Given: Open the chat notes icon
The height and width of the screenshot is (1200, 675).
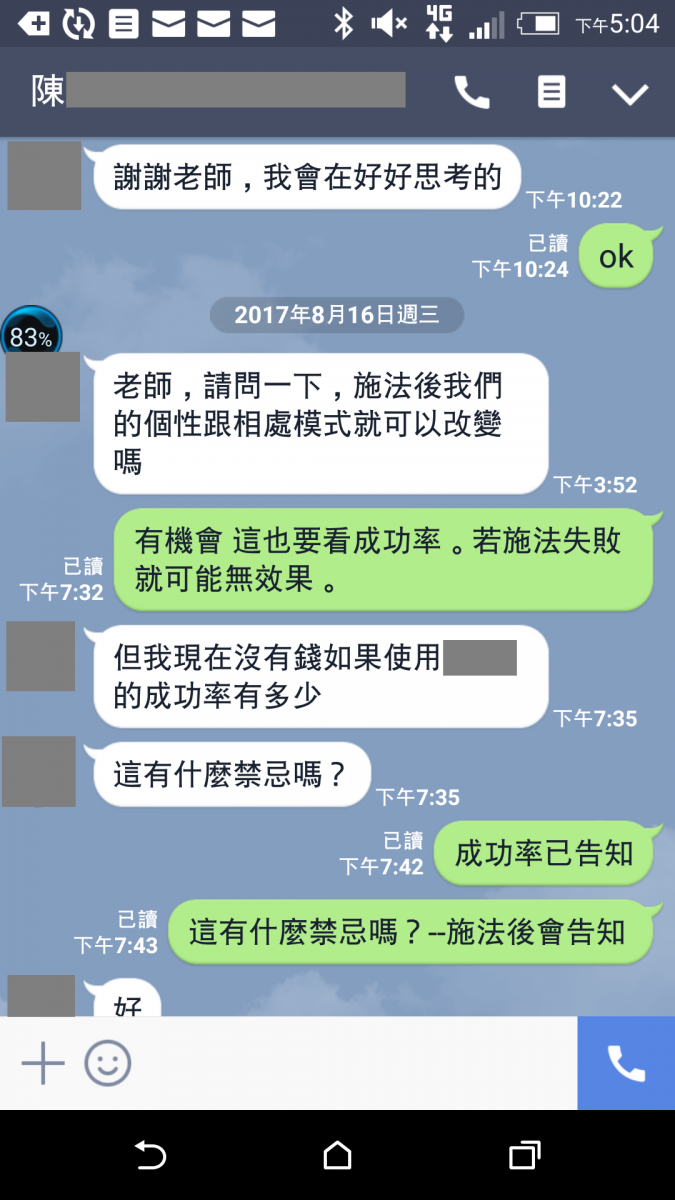Looking at the screenshot, I should click(551, 93).
